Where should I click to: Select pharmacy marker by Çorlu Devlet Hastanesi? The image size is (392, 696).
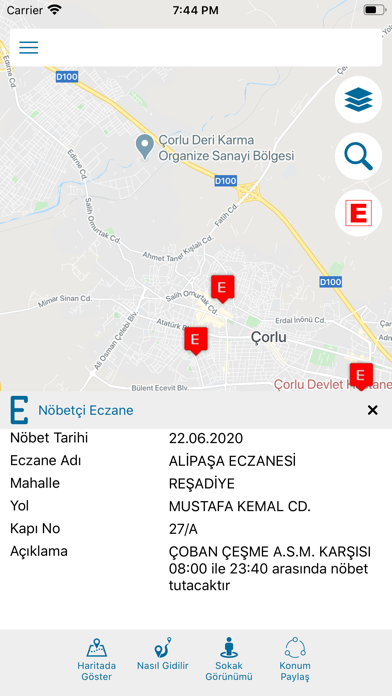(x=361, y=376)
